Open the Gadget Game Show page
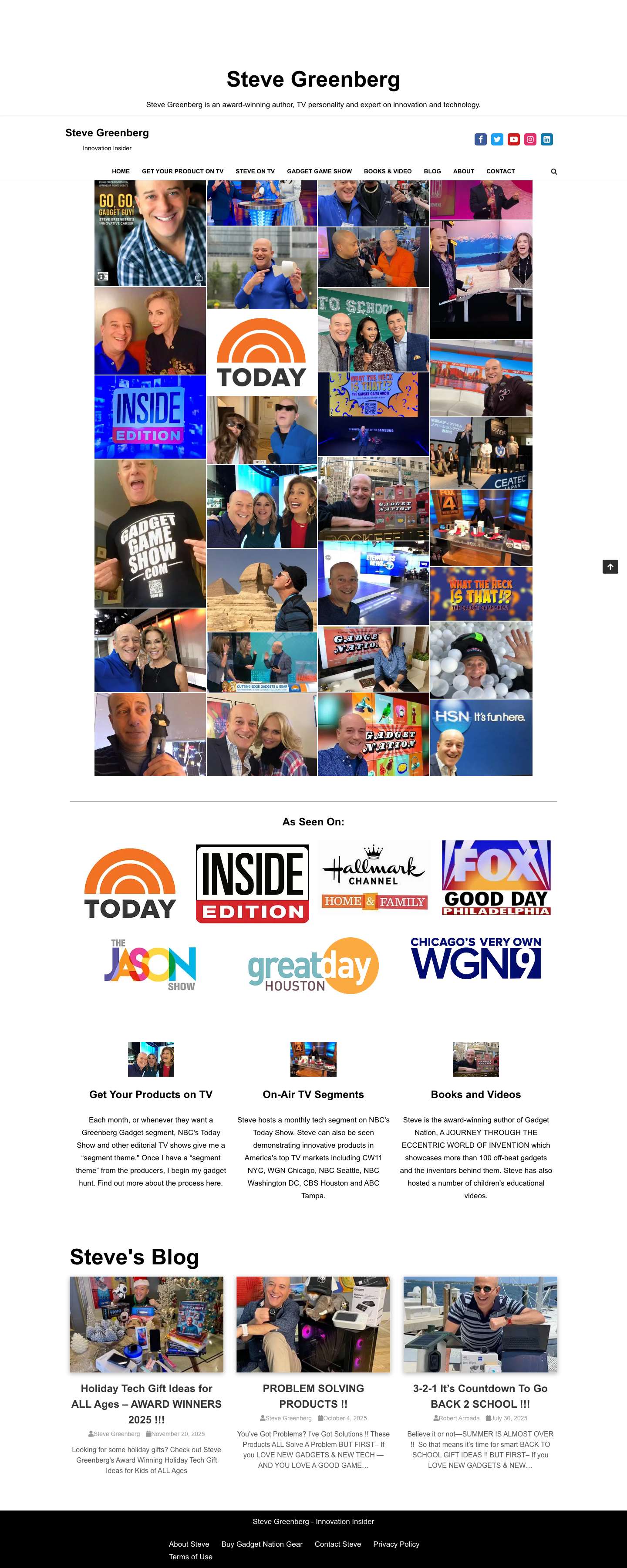627x1568 pixels. coord(319,172)
